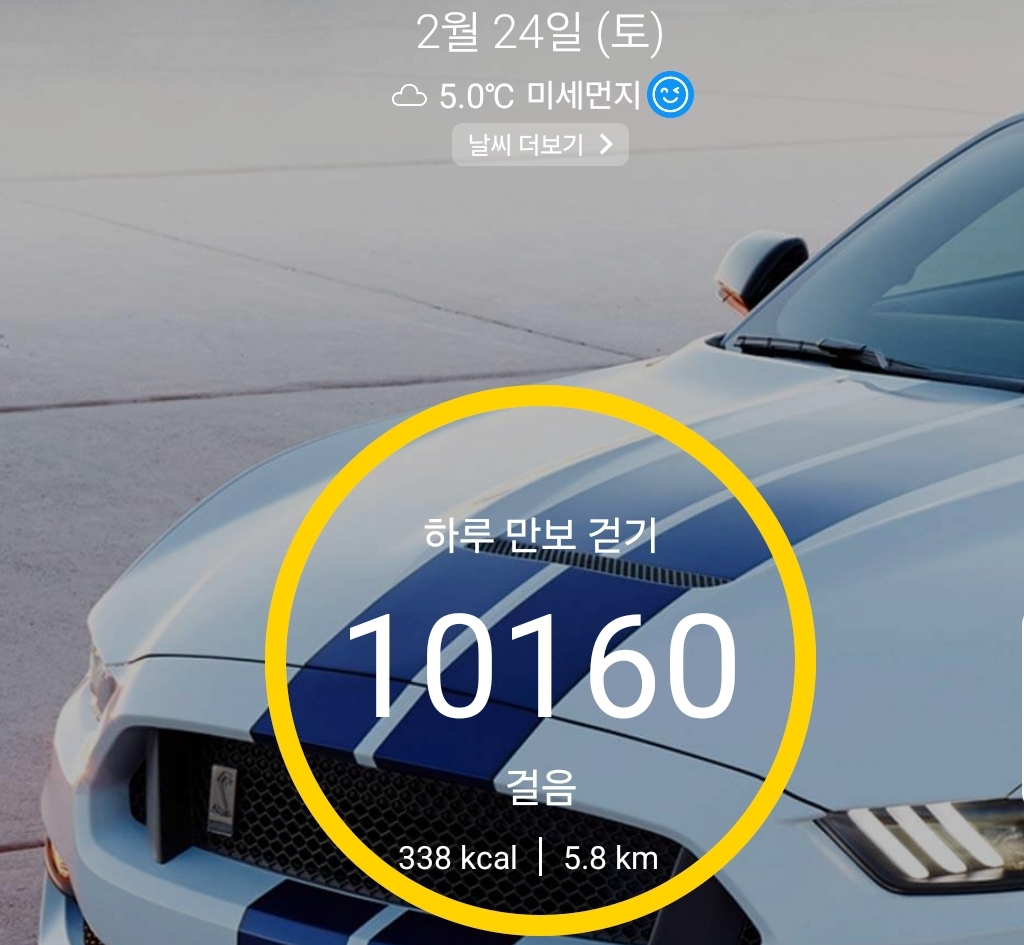Open 날씨 더보기 for more weather
Image resolution: width=1024 pixels, height=945 pixels.
click(540, 145)
